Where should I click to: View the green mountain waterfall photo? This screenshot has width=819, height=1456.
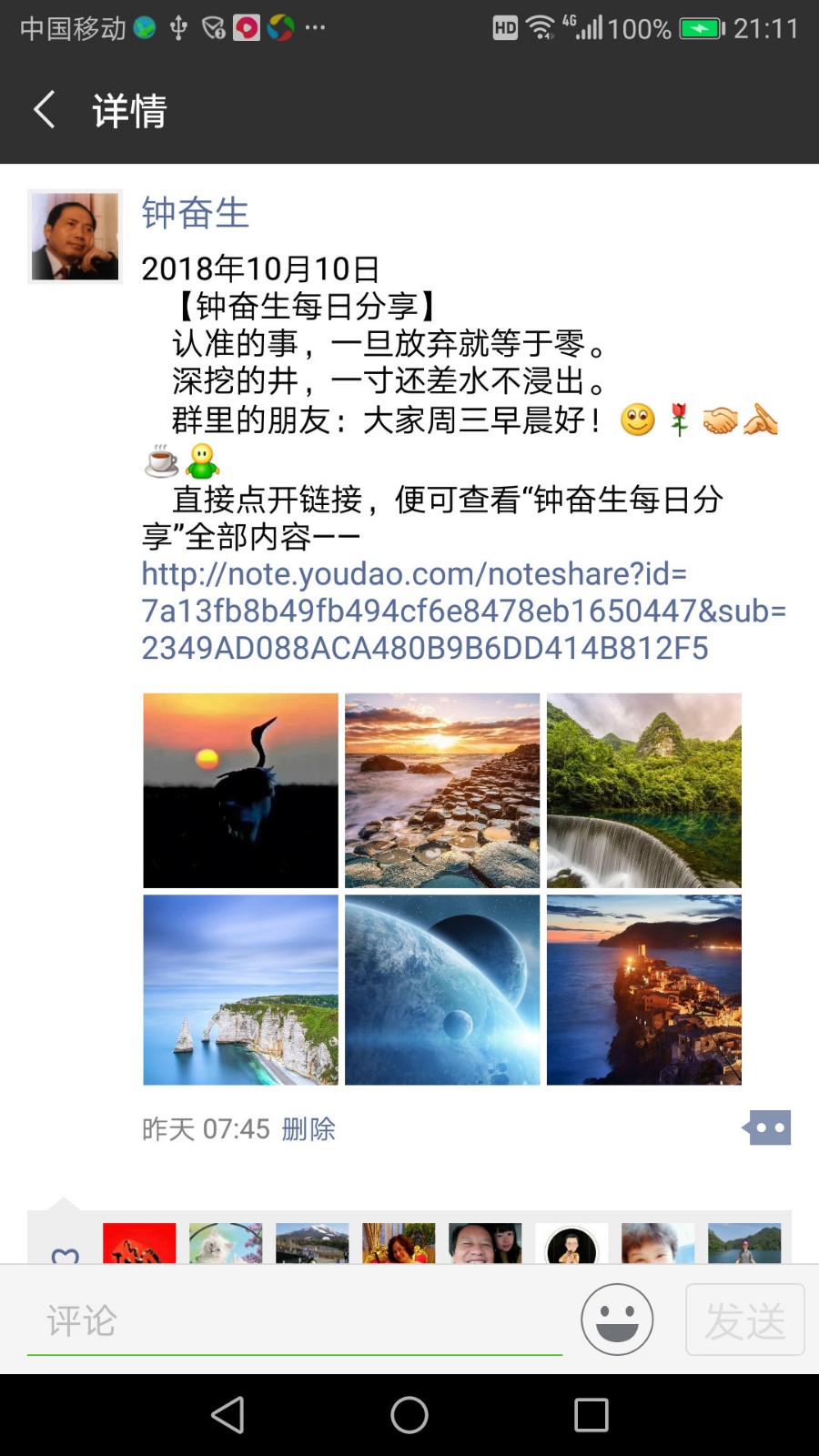[x=644, y=790]
